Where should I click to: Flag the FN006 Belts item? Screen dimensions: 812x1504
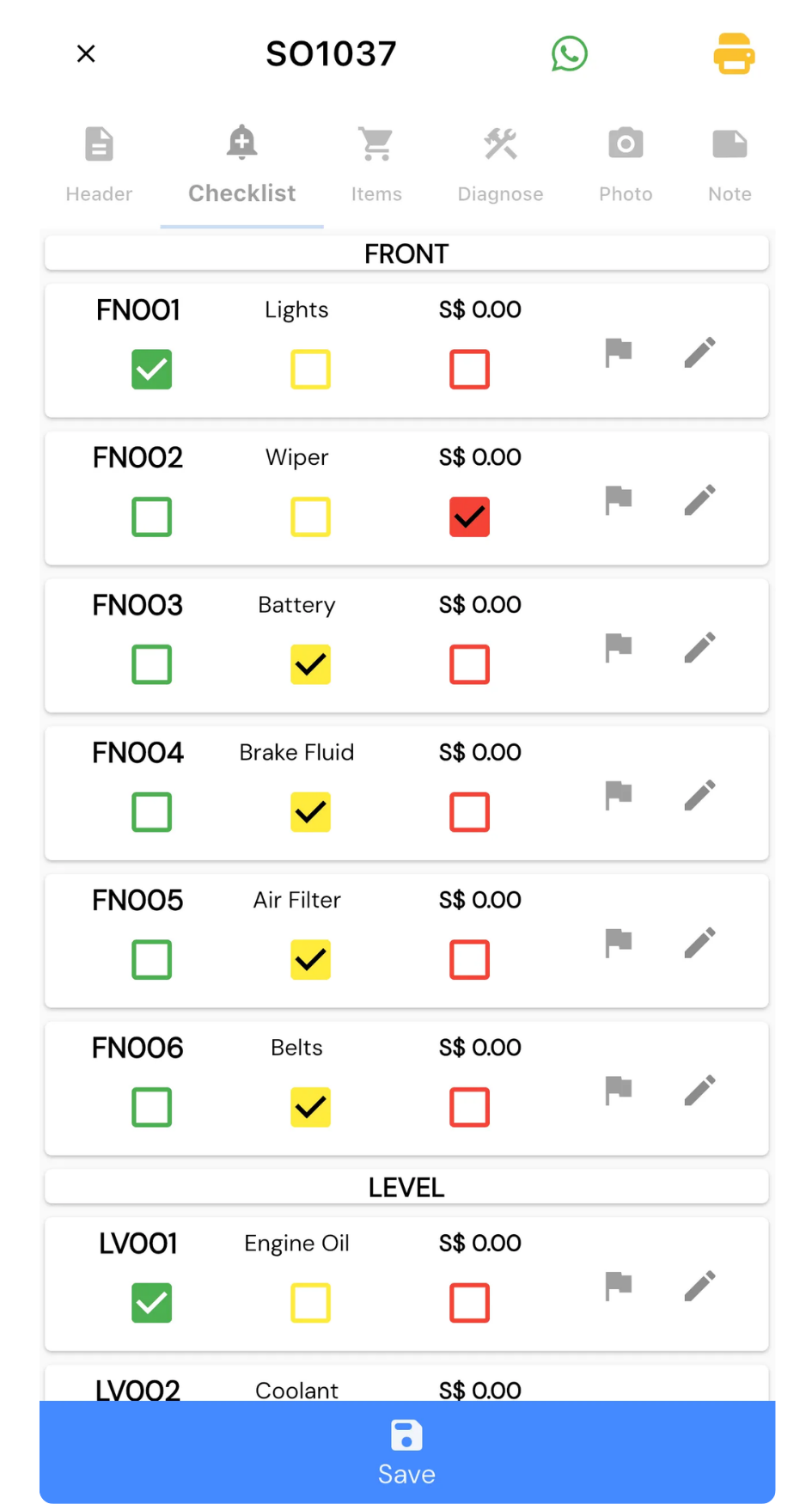[x=619, y=1091]
